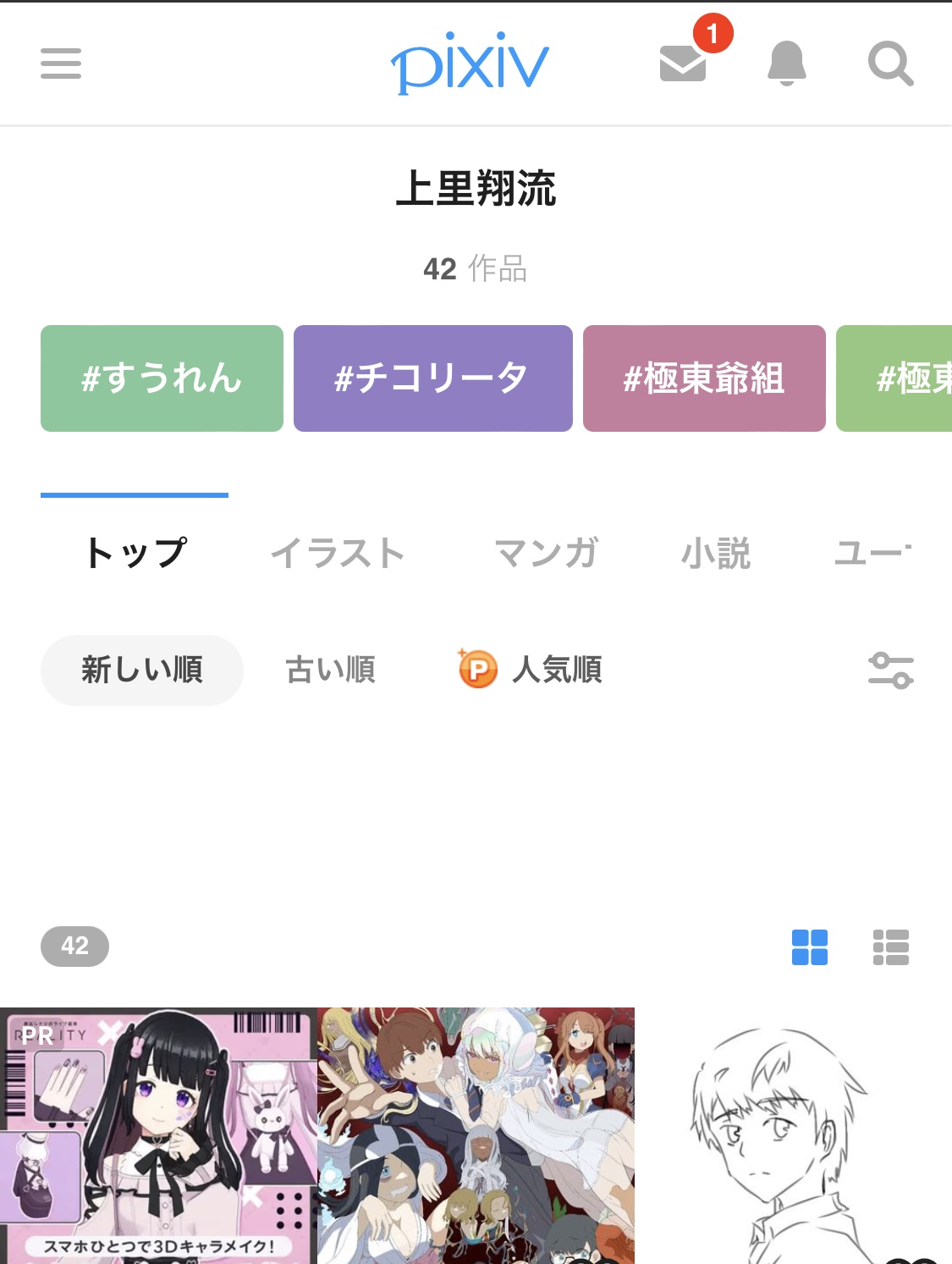Screen dimensions: 952x1264
Task: Sort by premium 人気順
Action: [x=531, y=670]
